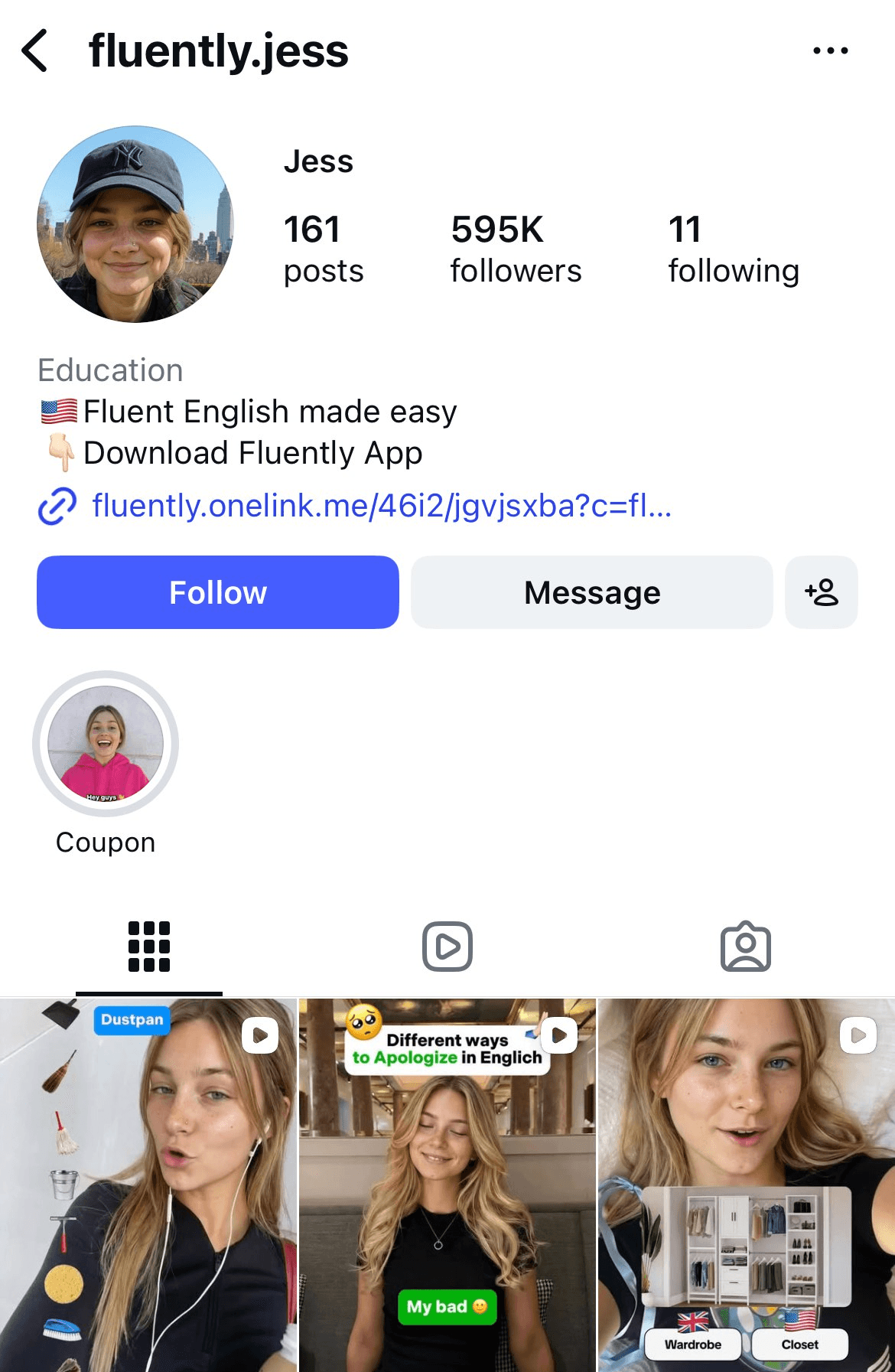Open the Coupon story highlight

pyautogui.click(x=106, y=744)
